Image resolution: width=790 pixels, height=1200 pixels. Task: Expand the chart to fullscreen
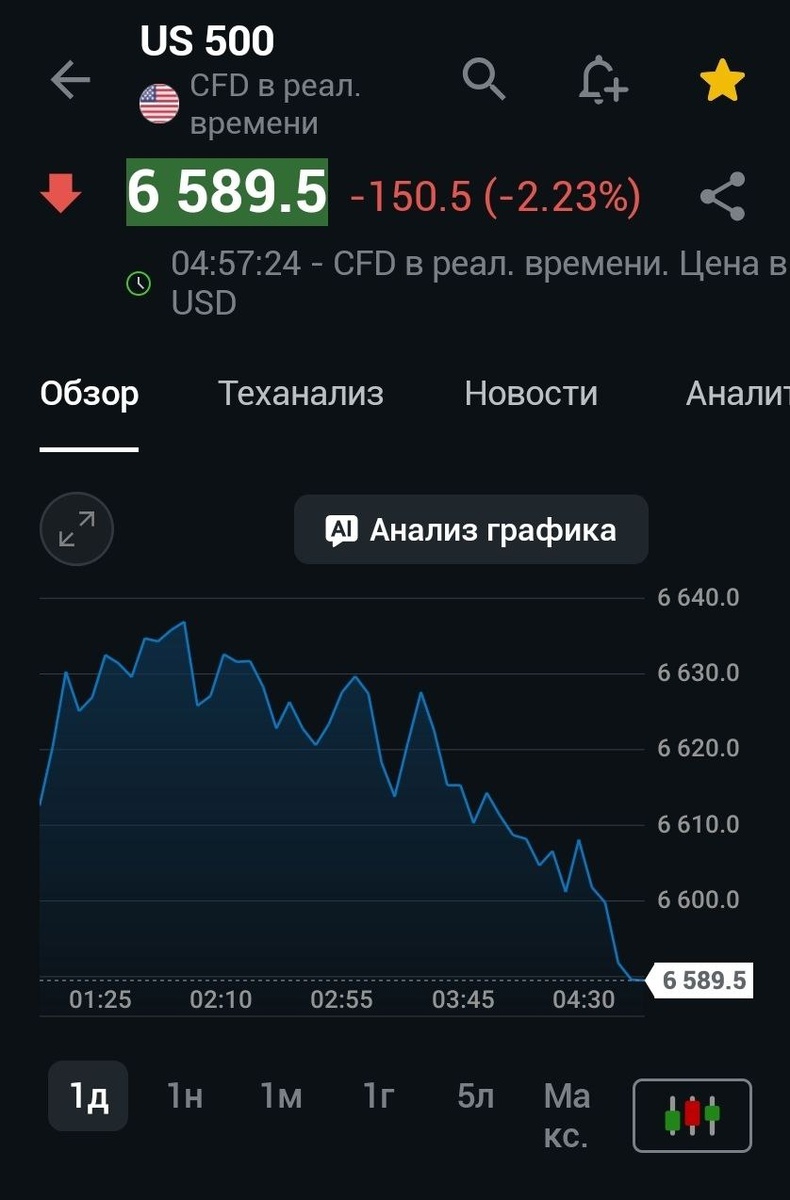click(77, 529)
